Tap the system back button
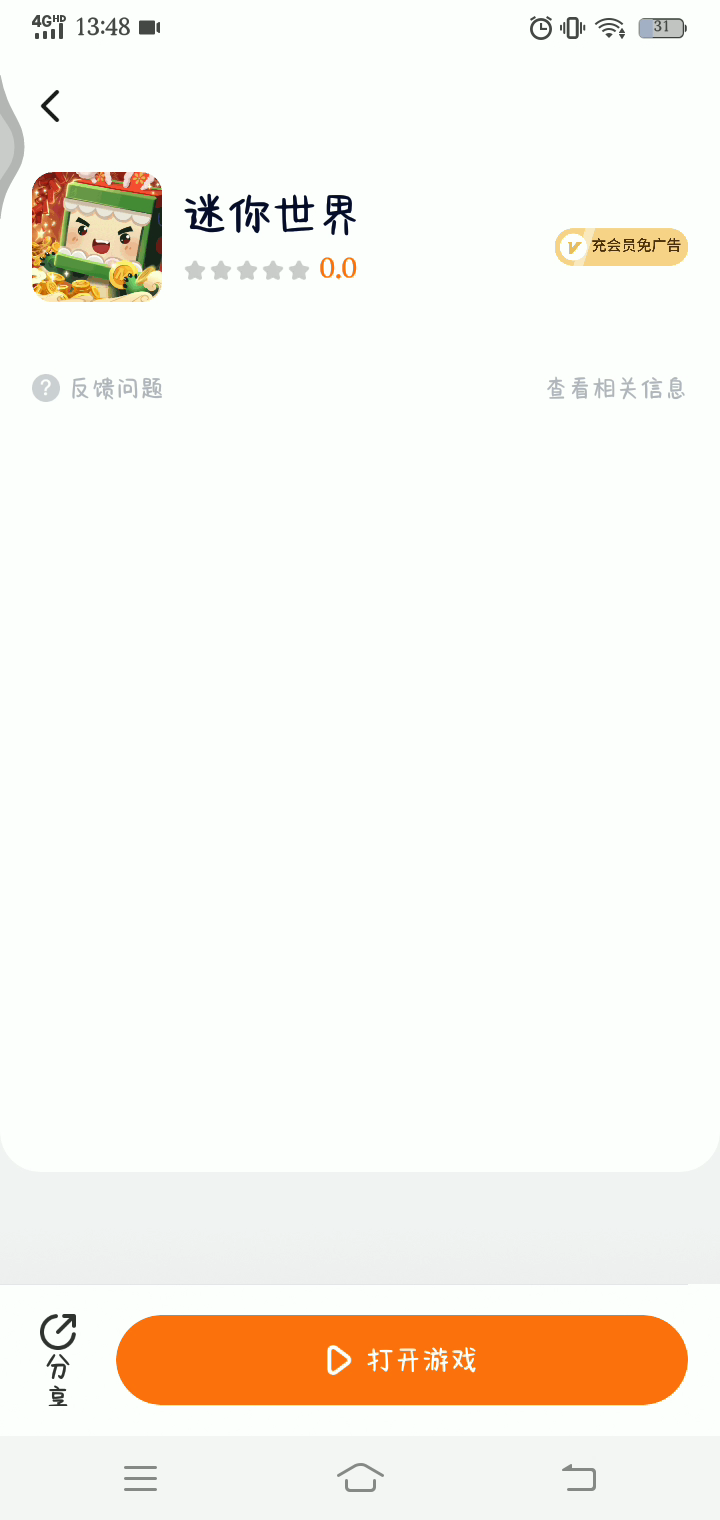The height and width of the screenshot is (1520, 720). pos(579,1477)
